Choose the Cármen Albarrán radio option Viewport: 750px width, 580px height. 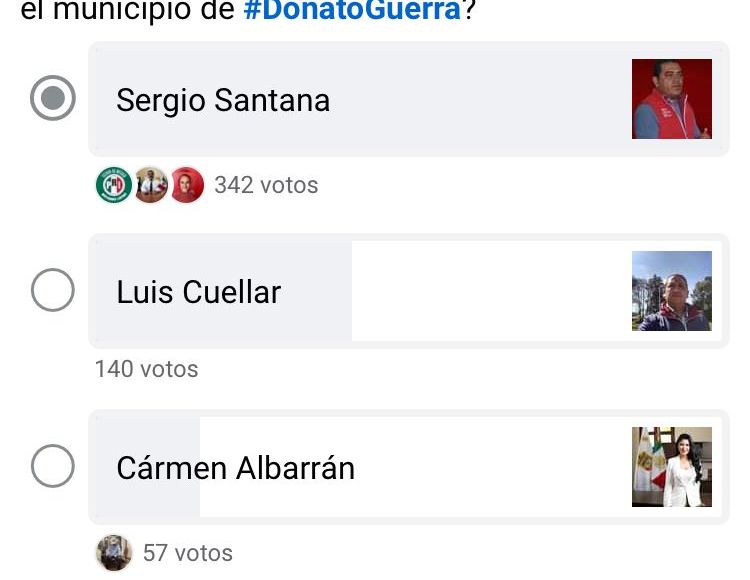(53, 467)
